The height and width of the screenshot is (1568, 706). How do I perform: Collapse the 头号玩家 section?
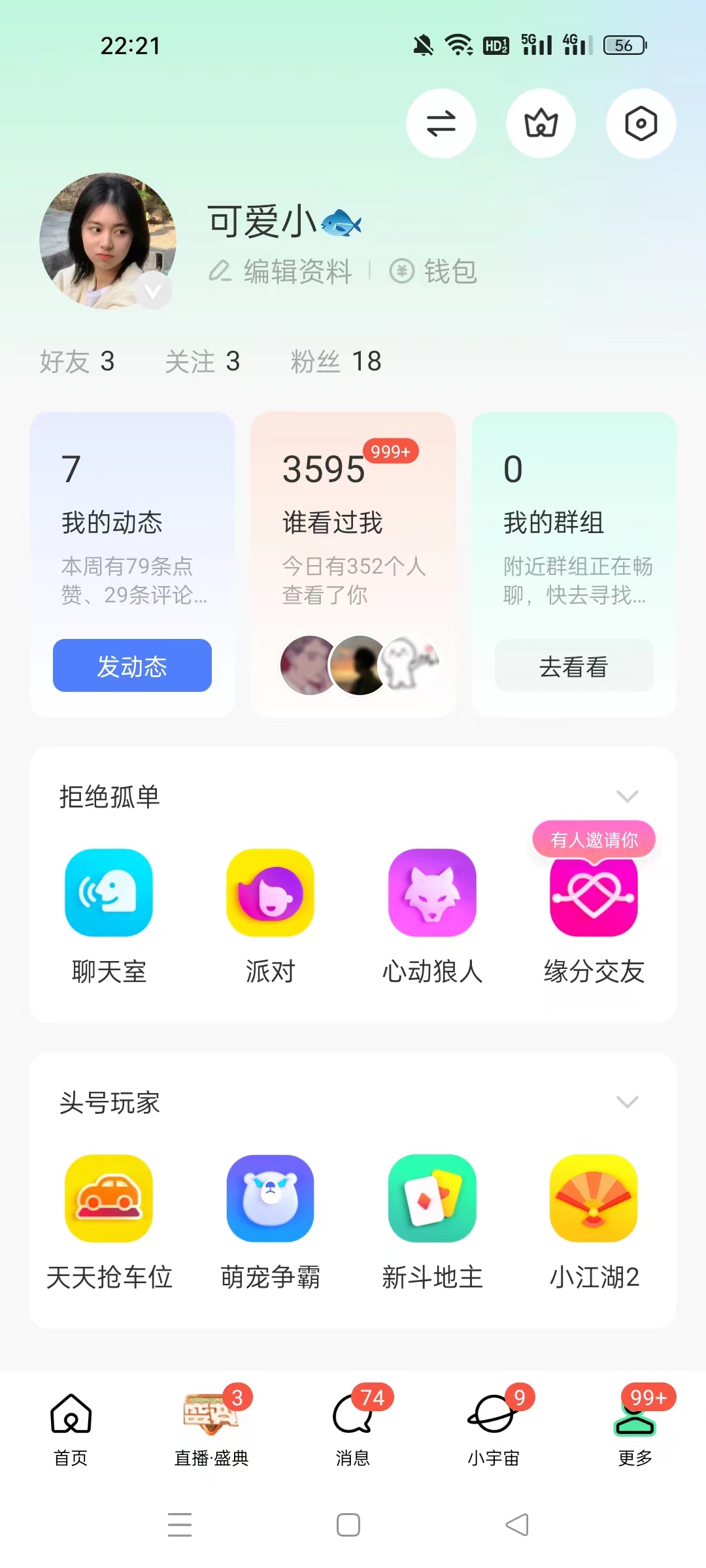tap(627, 1102)
